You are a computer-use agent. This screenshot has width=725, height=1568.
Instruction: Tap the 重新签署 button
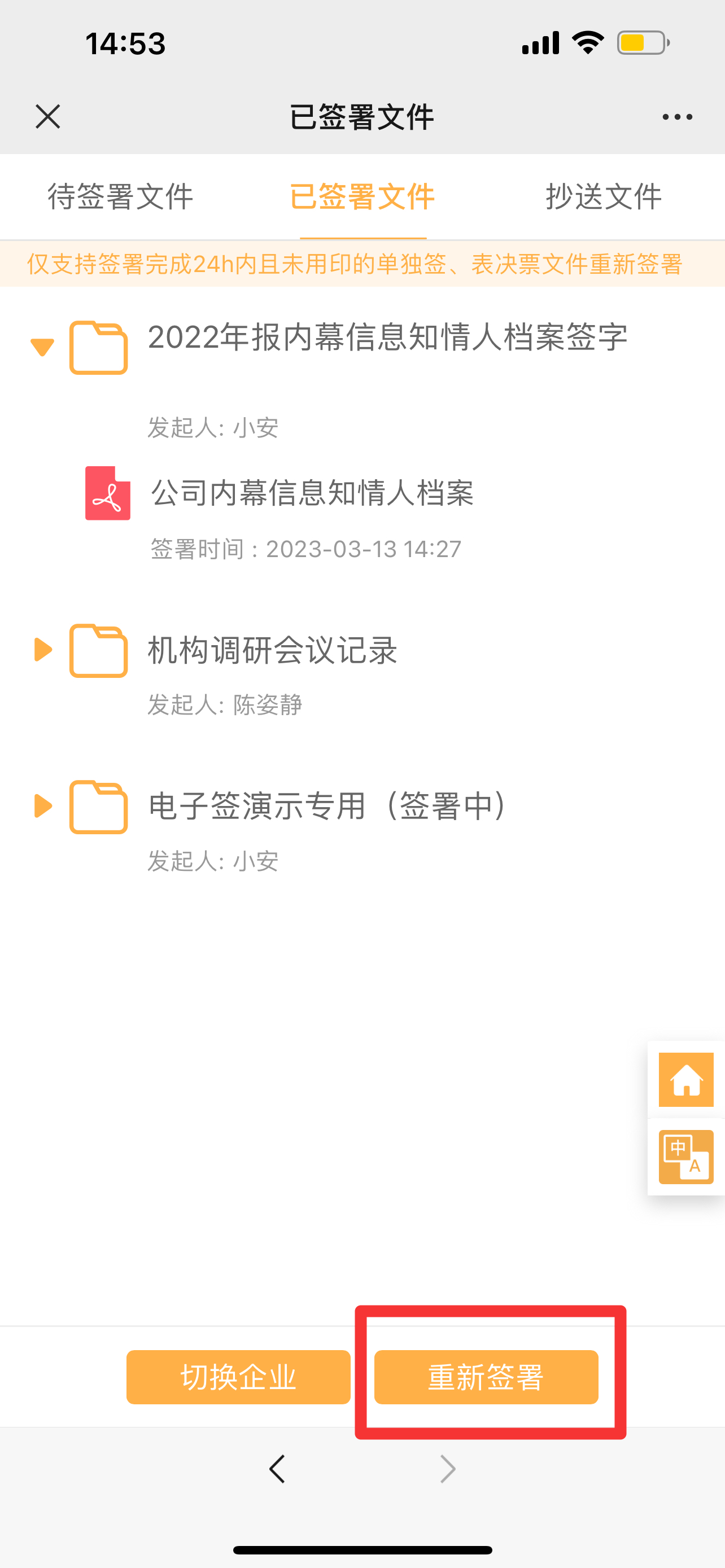(x=486, y=1377)
